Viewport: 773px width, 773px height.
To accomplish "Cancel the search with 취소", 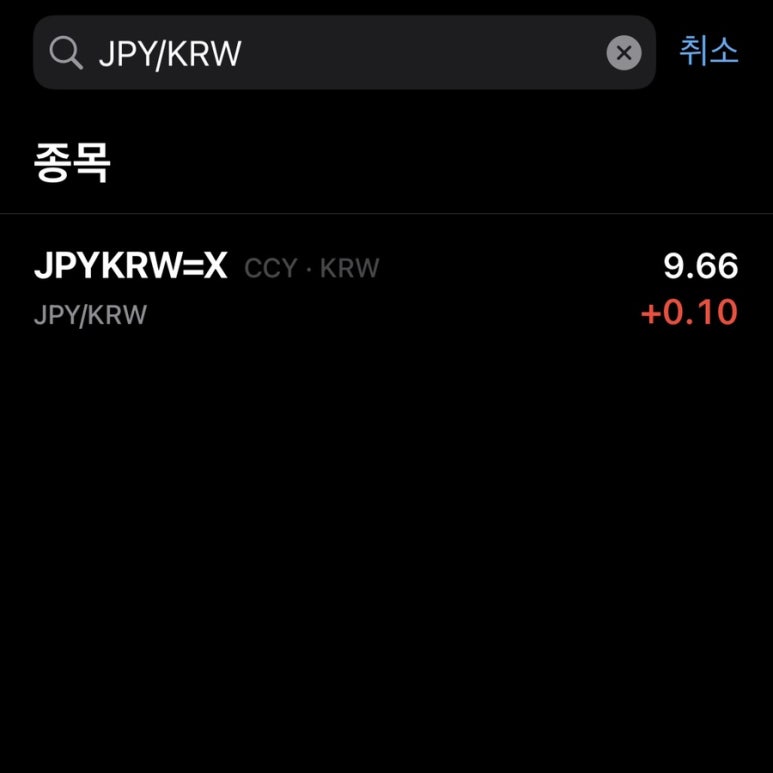I will 708,51.
